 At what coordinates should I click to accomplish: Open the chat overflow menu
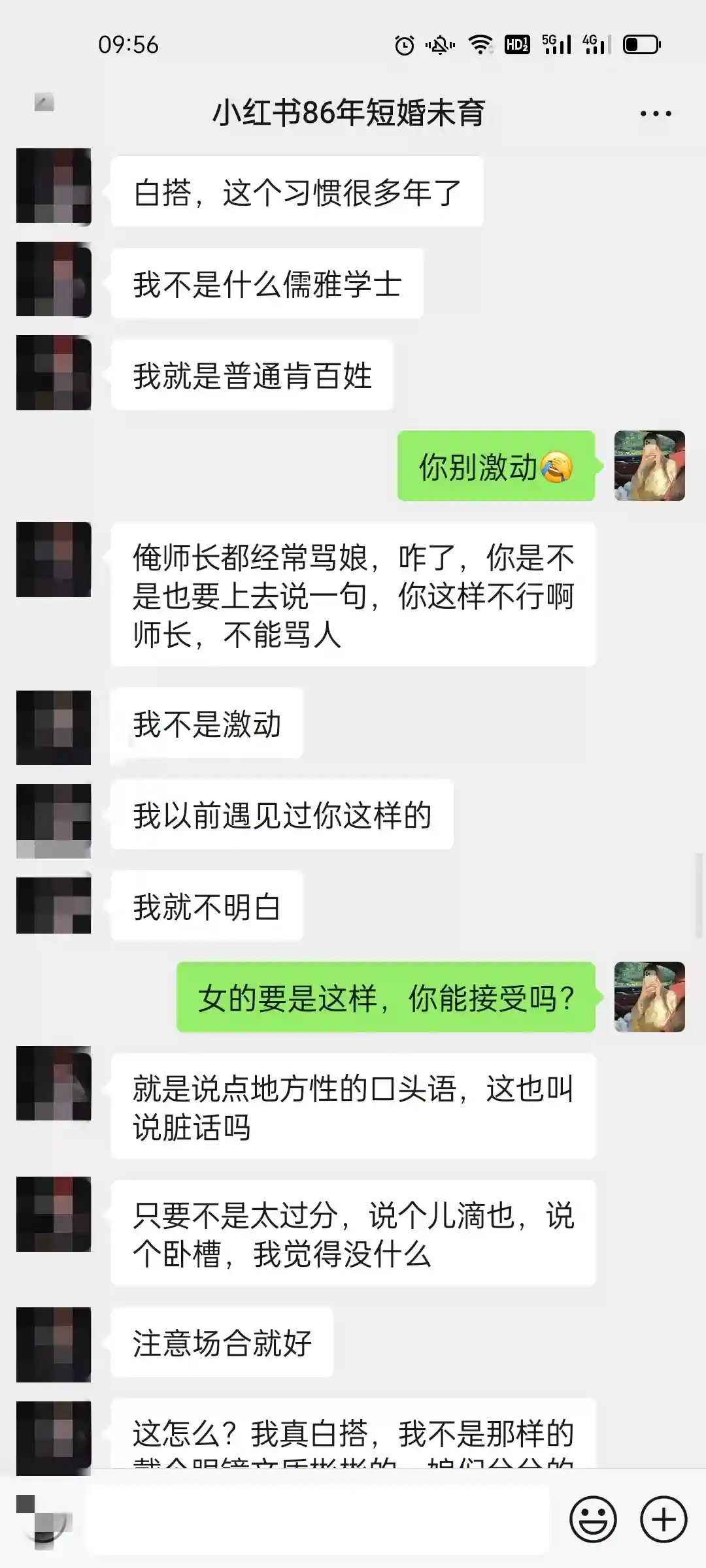[x=656, y=114]
